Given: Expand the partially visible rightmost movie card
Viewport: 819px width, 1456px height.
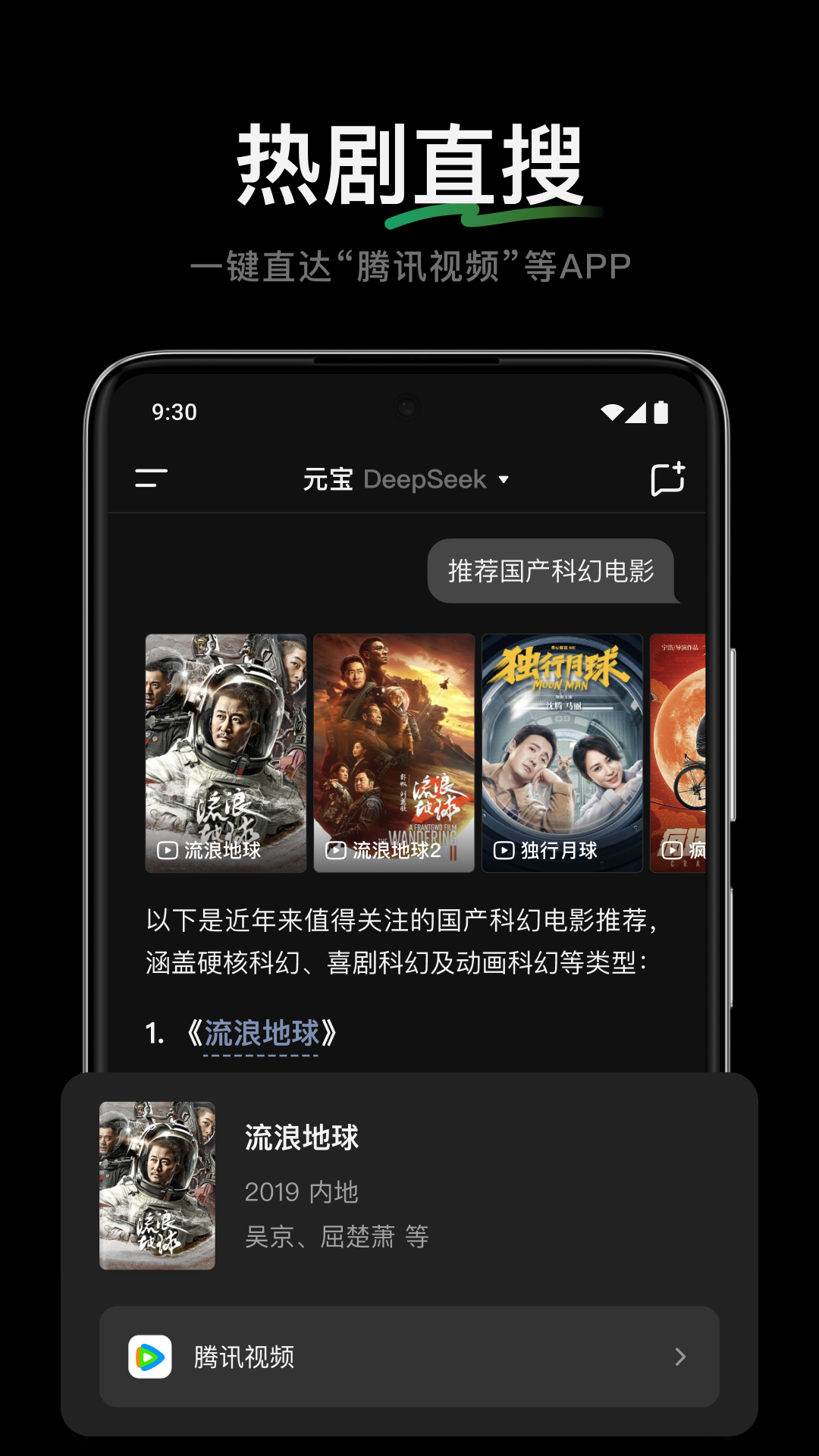Looking at the screenshot, I should (x=679, y=751).
